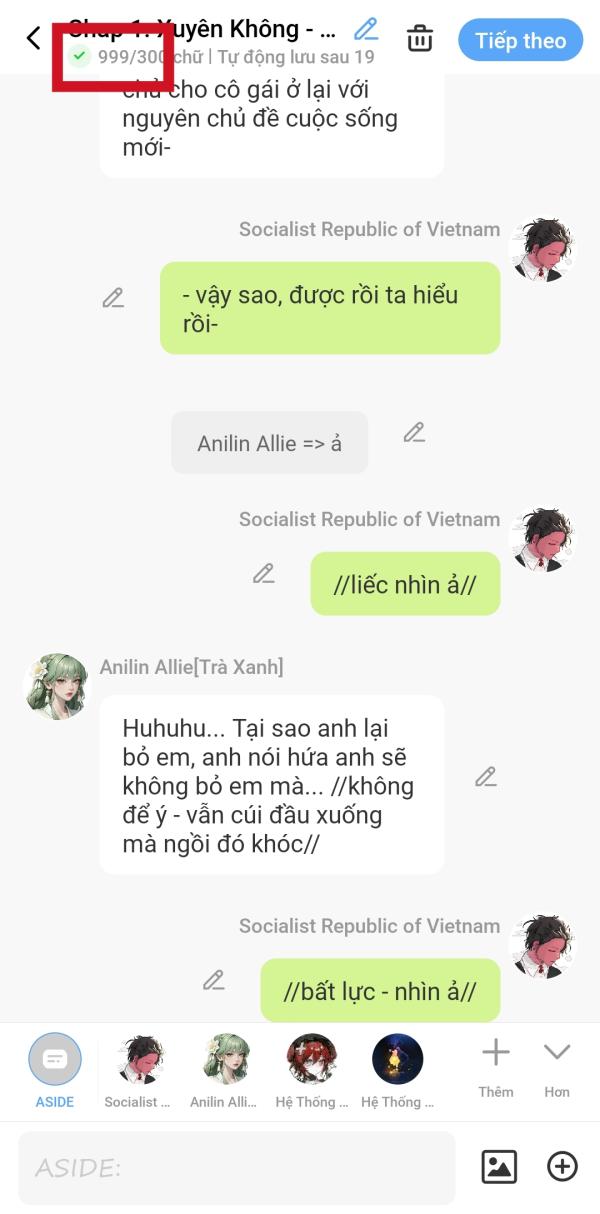600x1214 pixels.
Task: Select the ASIDE speaker option
Action: coord(55,1071)
